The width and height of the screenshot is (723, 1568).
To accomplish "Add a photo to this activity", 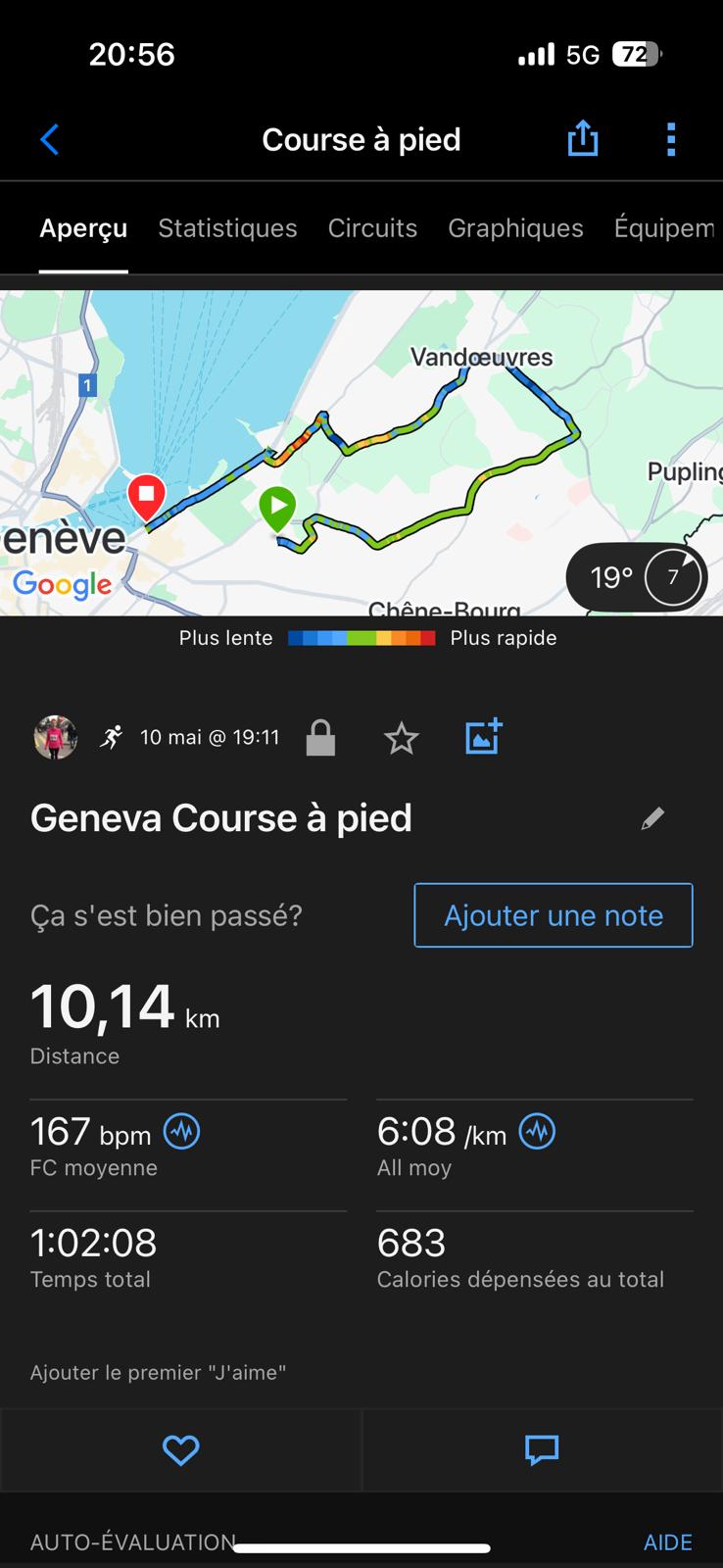I will point(483,737).
